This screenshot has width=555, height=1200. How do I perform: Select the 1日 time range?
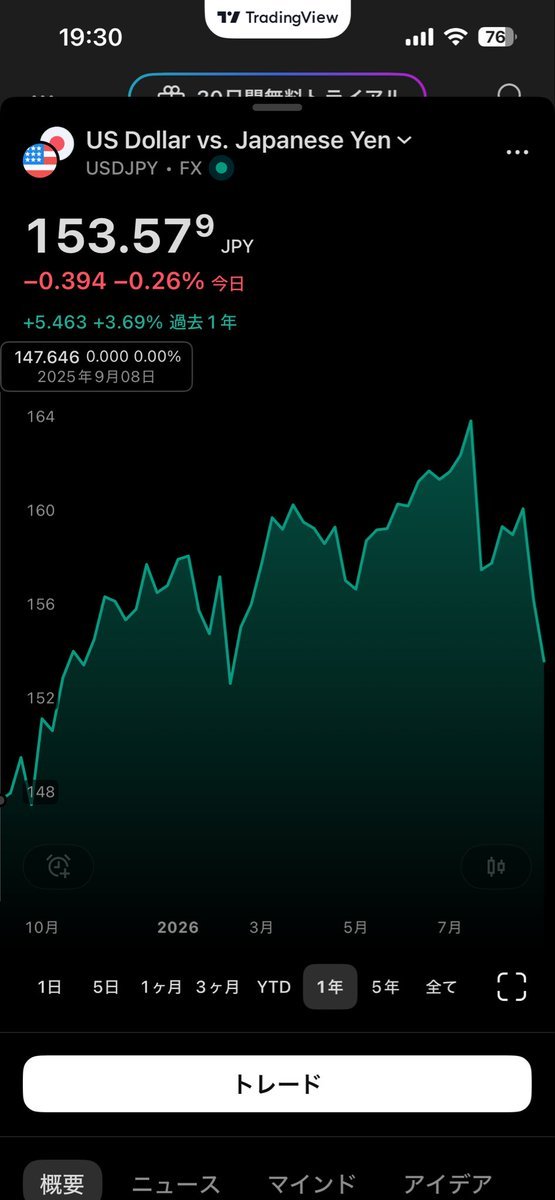[49, 987]
